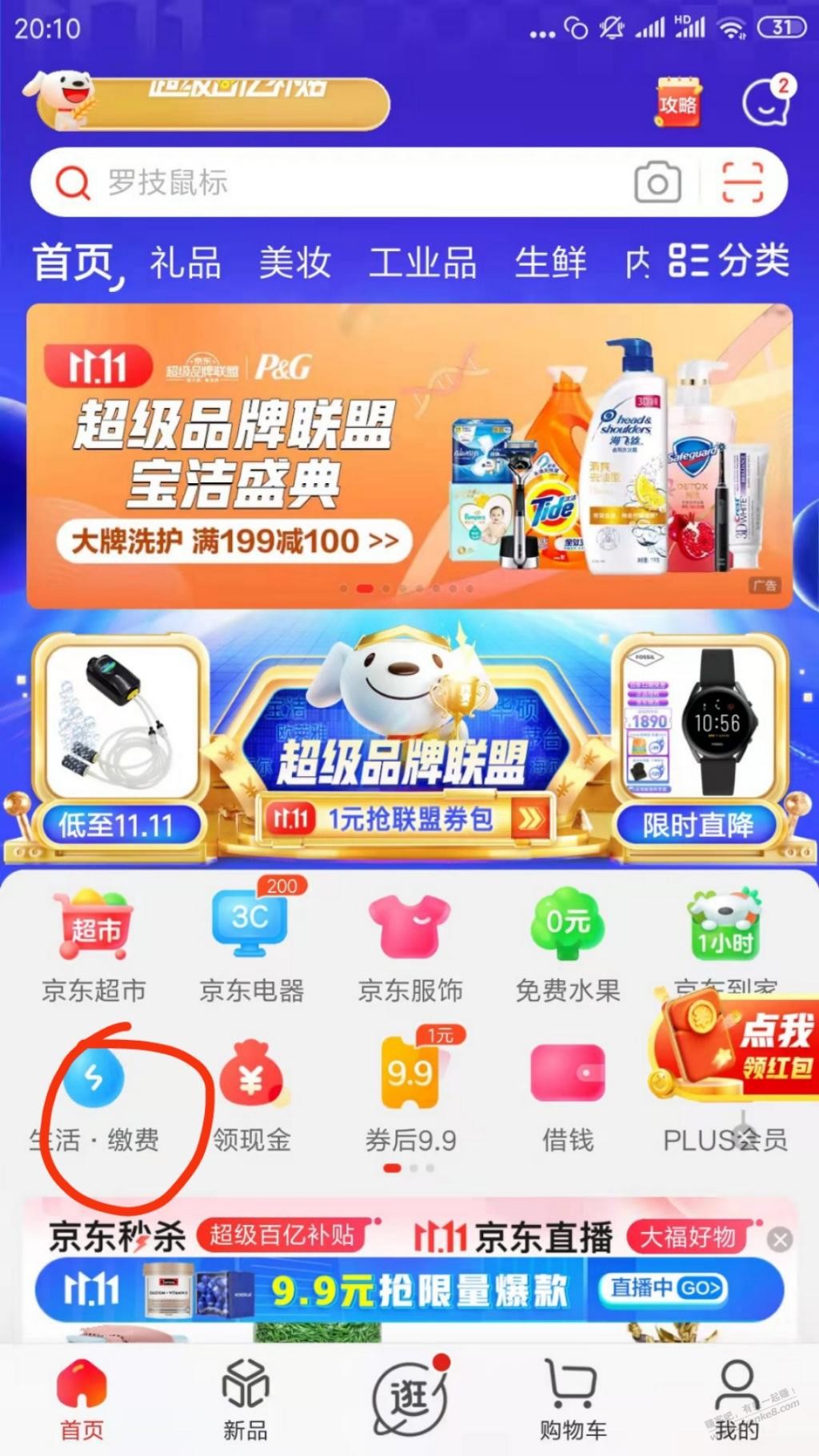Open the 分类 all categories button
Screen dimensions: 819x1456
pyautogui.click(x=729, y=261)
